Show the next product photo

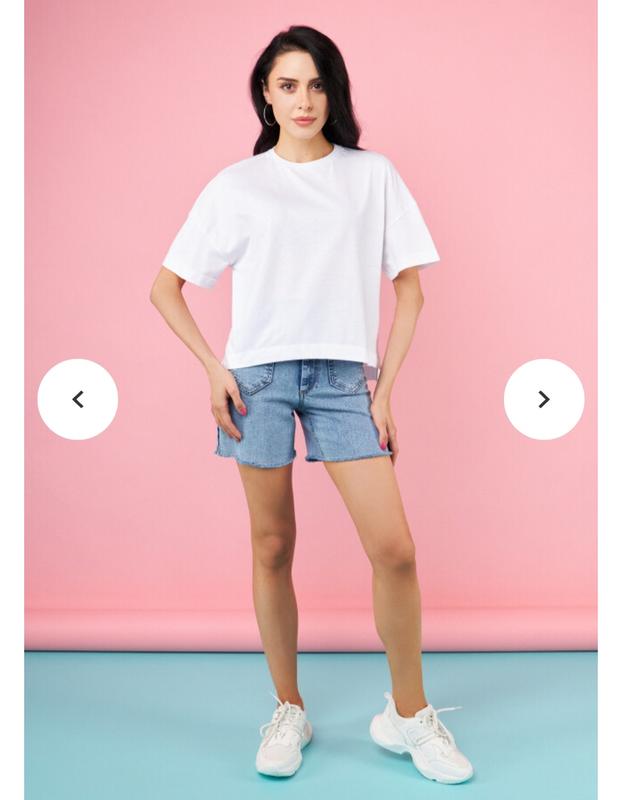pos(543,399)
